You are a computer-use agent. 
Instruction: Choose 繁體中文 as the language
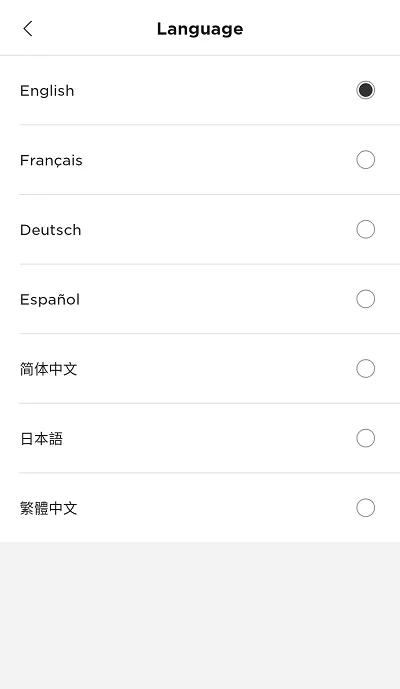click(x=200, y=508)
